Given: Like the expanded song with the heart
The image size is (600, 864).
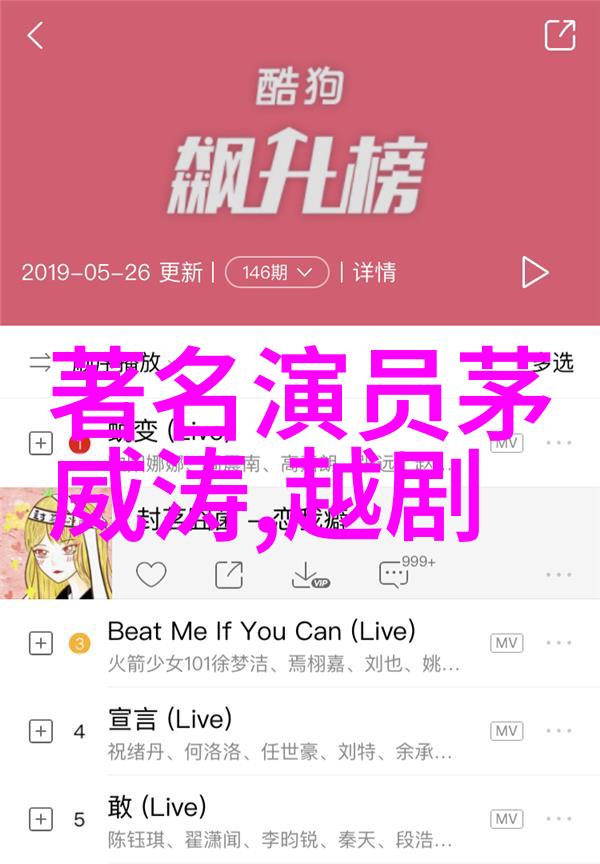Looking at the screenshot, I should [151, 574].
